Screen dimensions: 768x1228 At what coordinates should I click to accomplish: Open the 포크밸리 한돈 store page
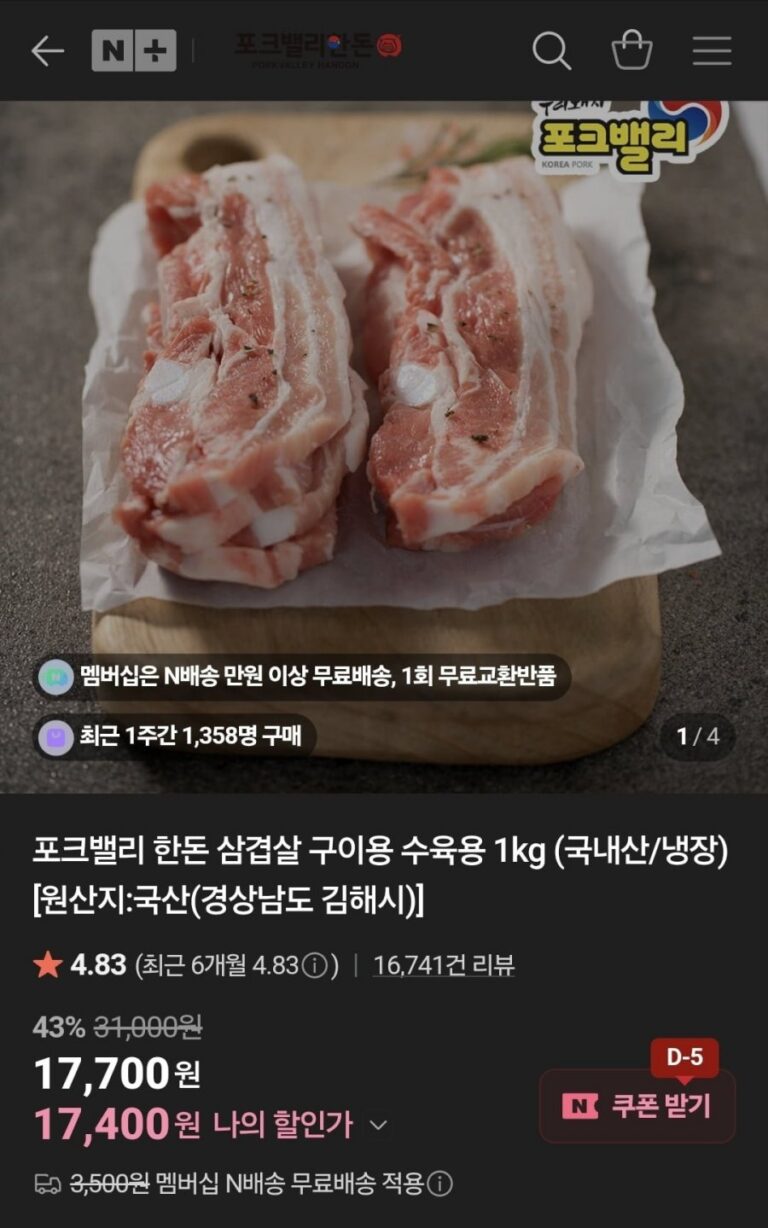(318, 47)
